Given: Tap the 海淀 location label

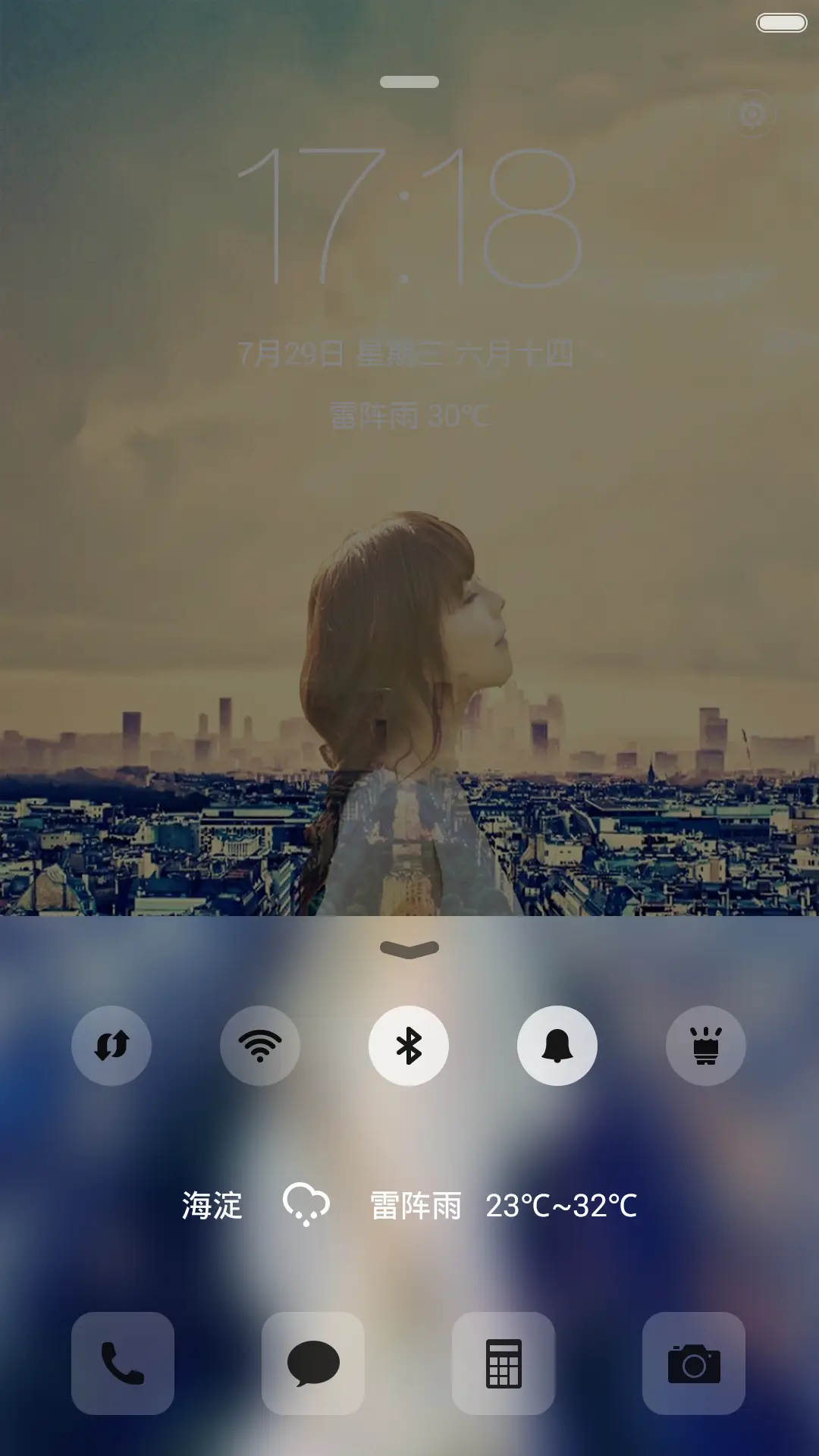Looking at the screenshot, I should point(214,1204).
